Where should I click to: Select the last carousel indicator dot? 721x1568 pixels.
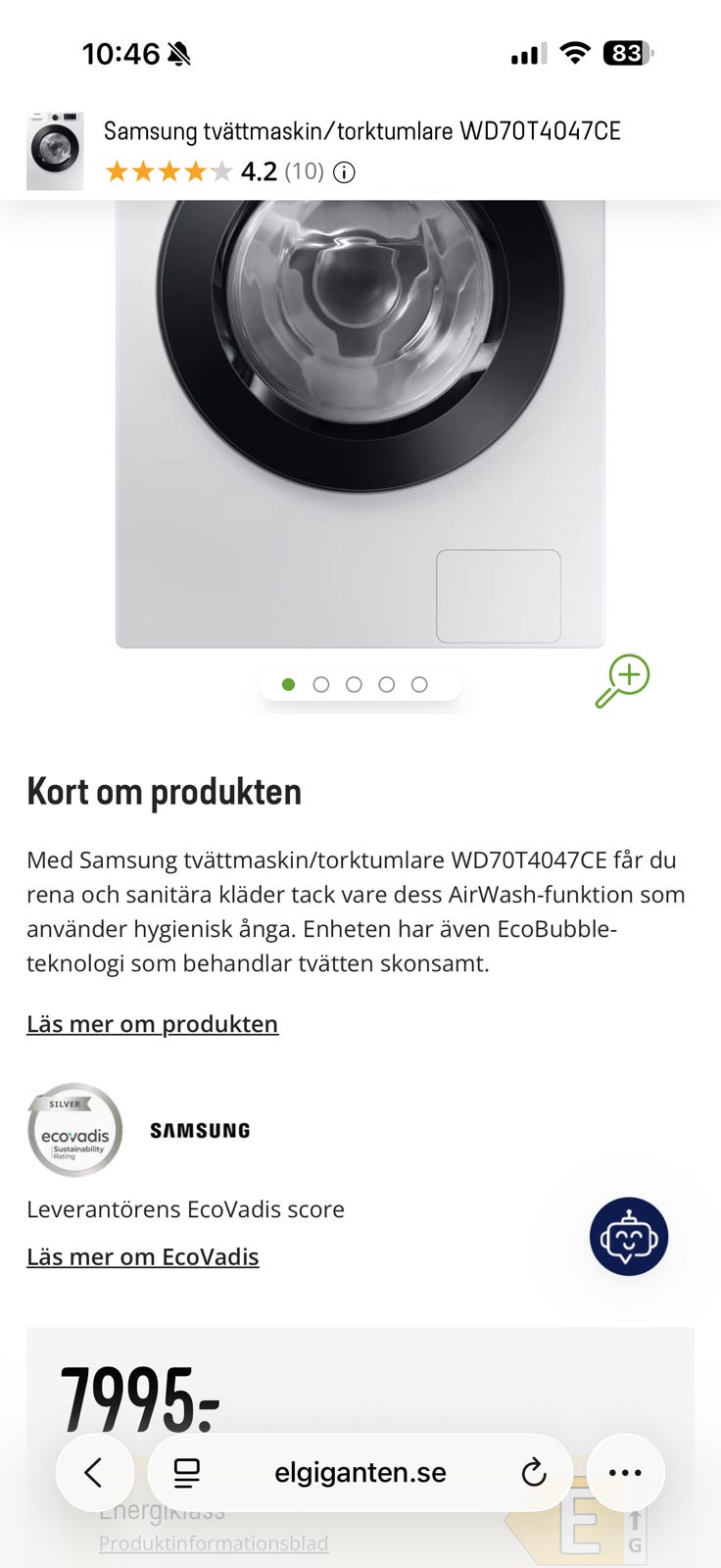click(x=419, y=684)
